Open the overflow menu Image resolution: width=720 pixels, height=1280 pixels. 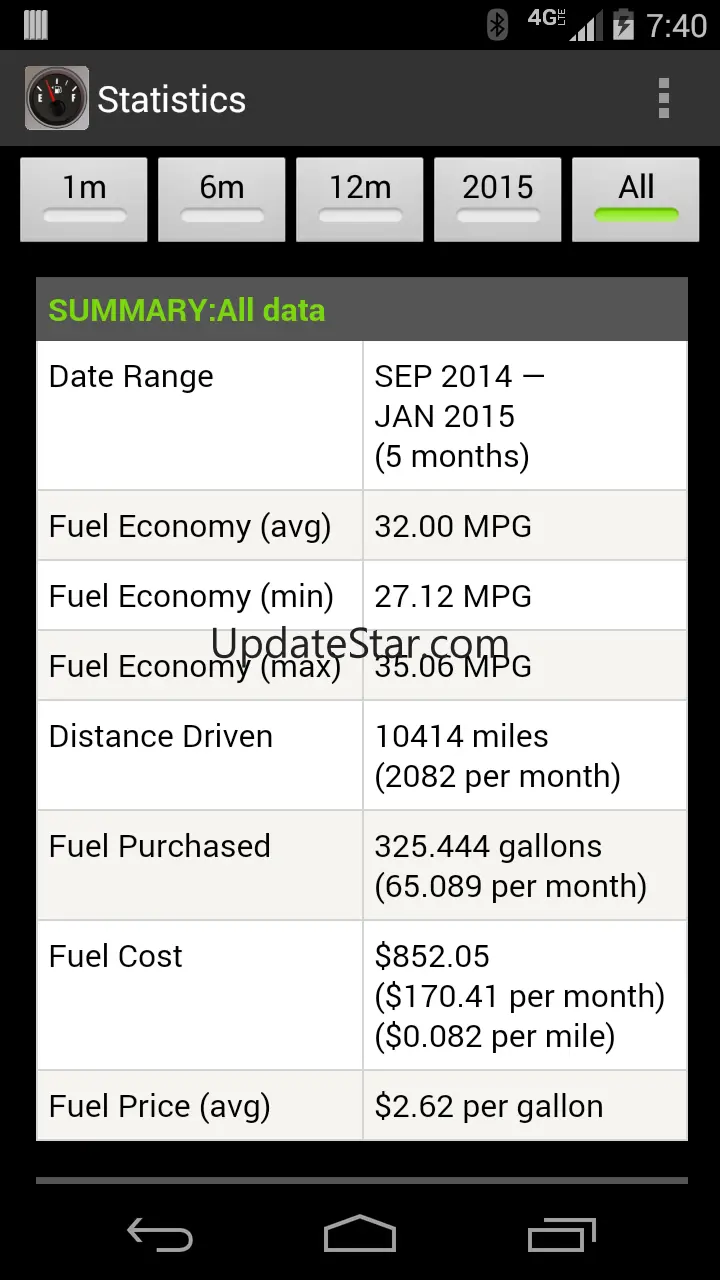(663, 99)
